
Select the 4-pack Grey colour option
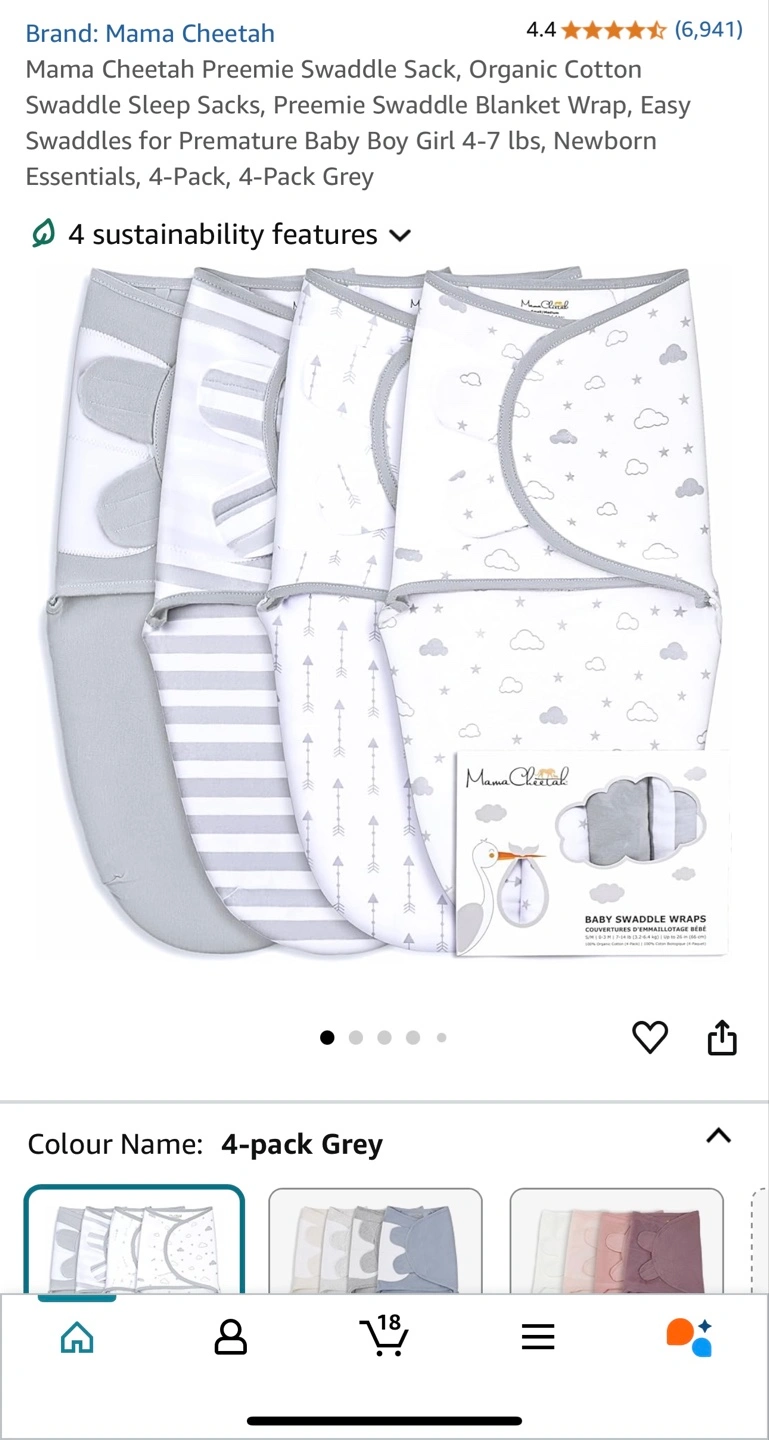[134, 1239]
